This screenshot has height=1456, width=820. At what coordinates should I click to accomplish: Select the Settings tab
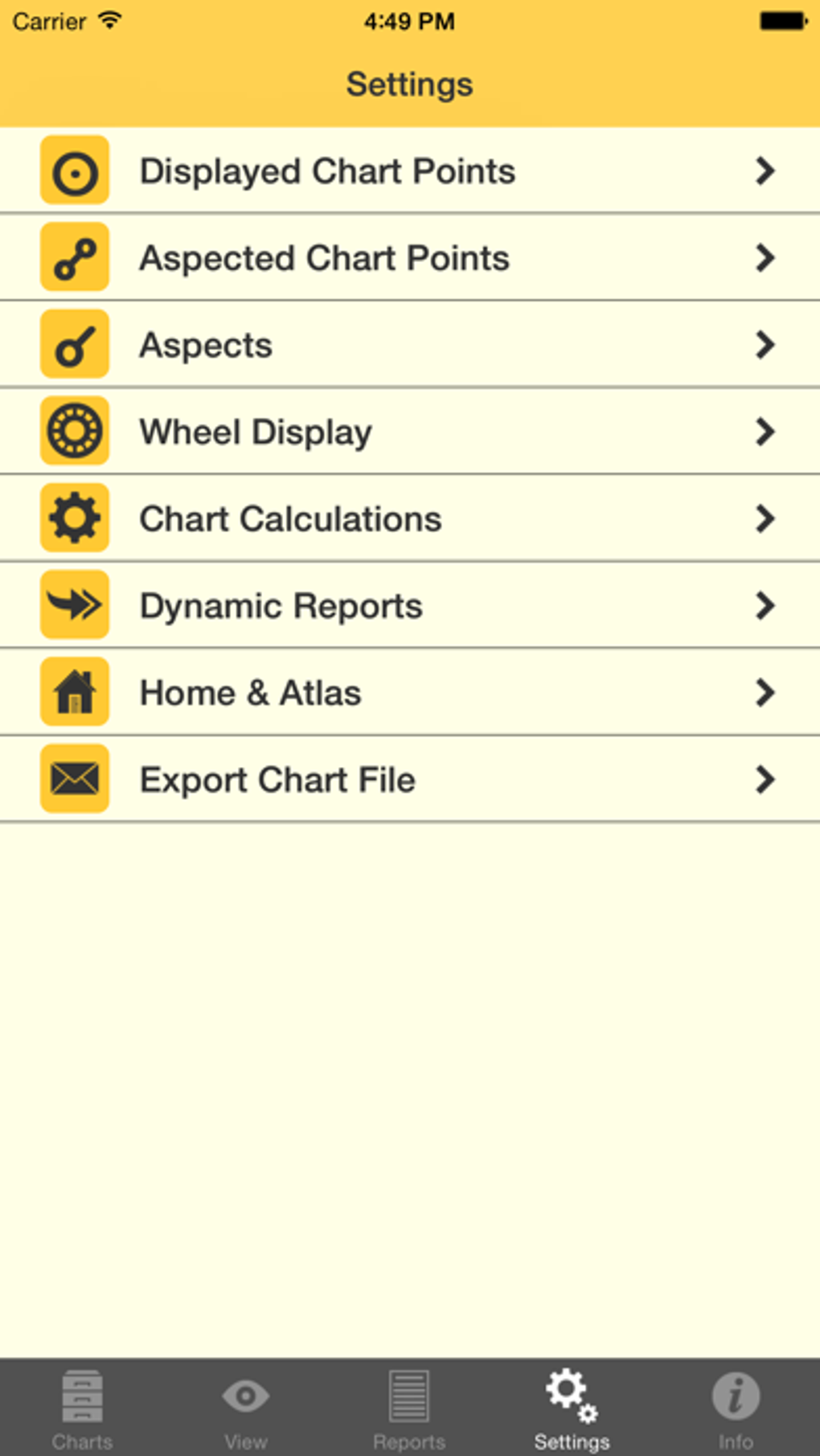pos(572,1409)
